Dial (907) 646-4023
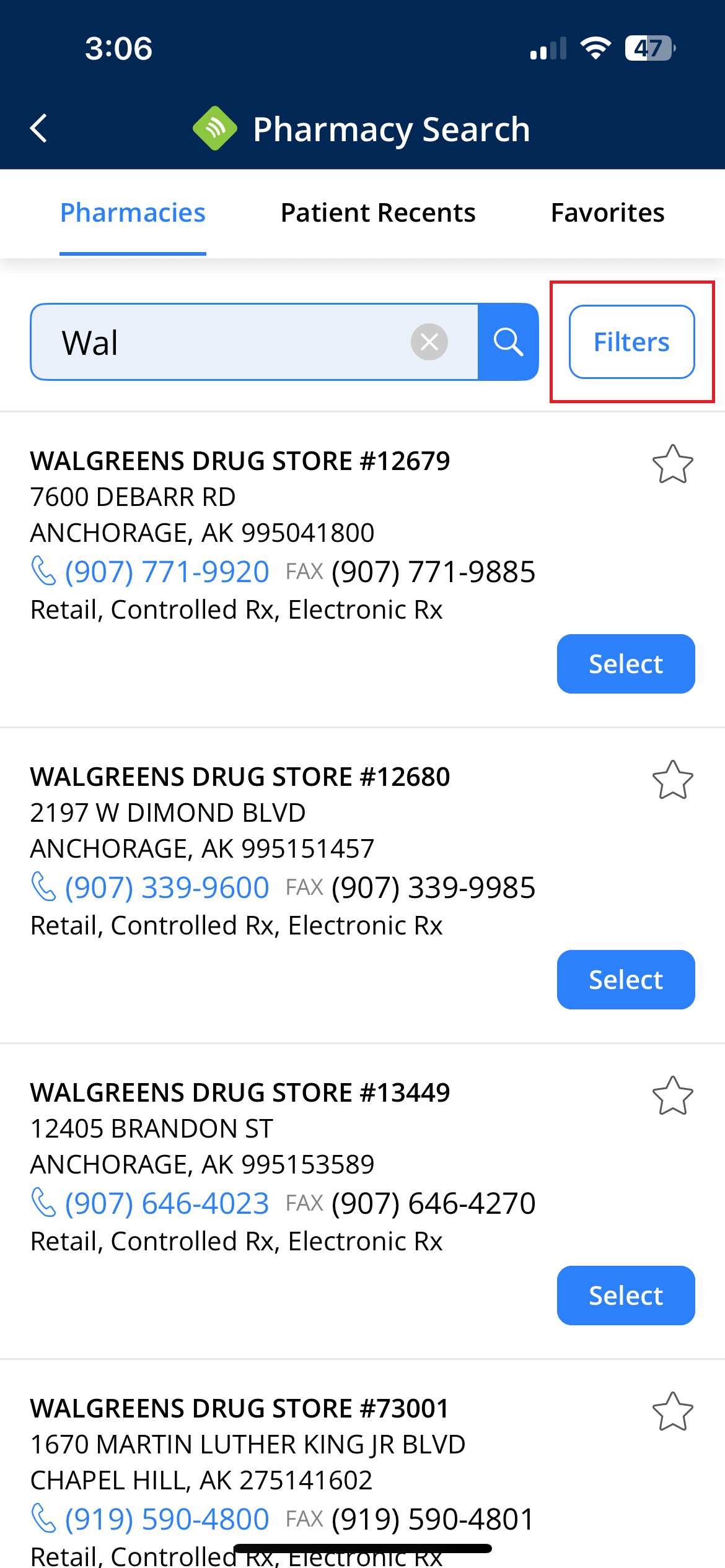 point(166,1203)
